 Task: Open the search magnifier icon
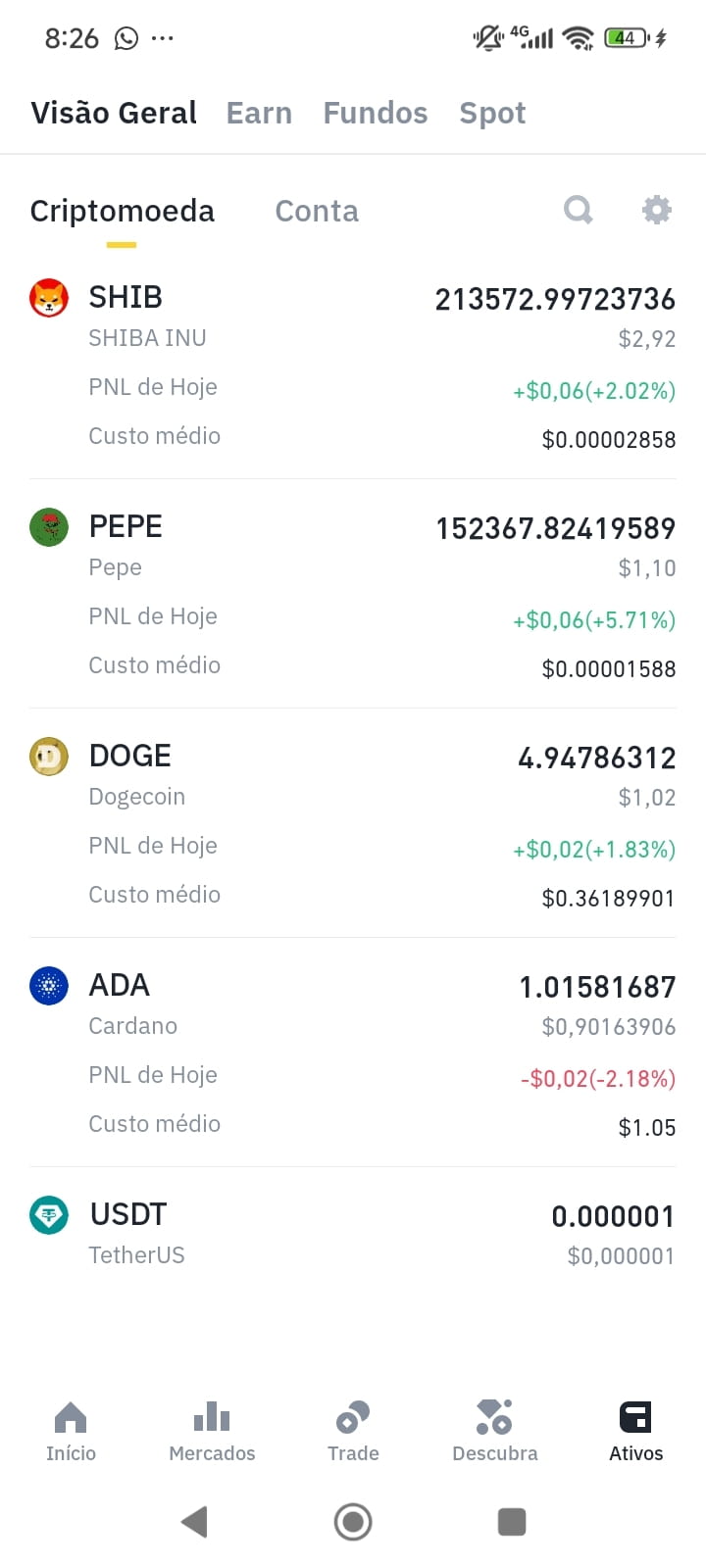pos(579,210)
